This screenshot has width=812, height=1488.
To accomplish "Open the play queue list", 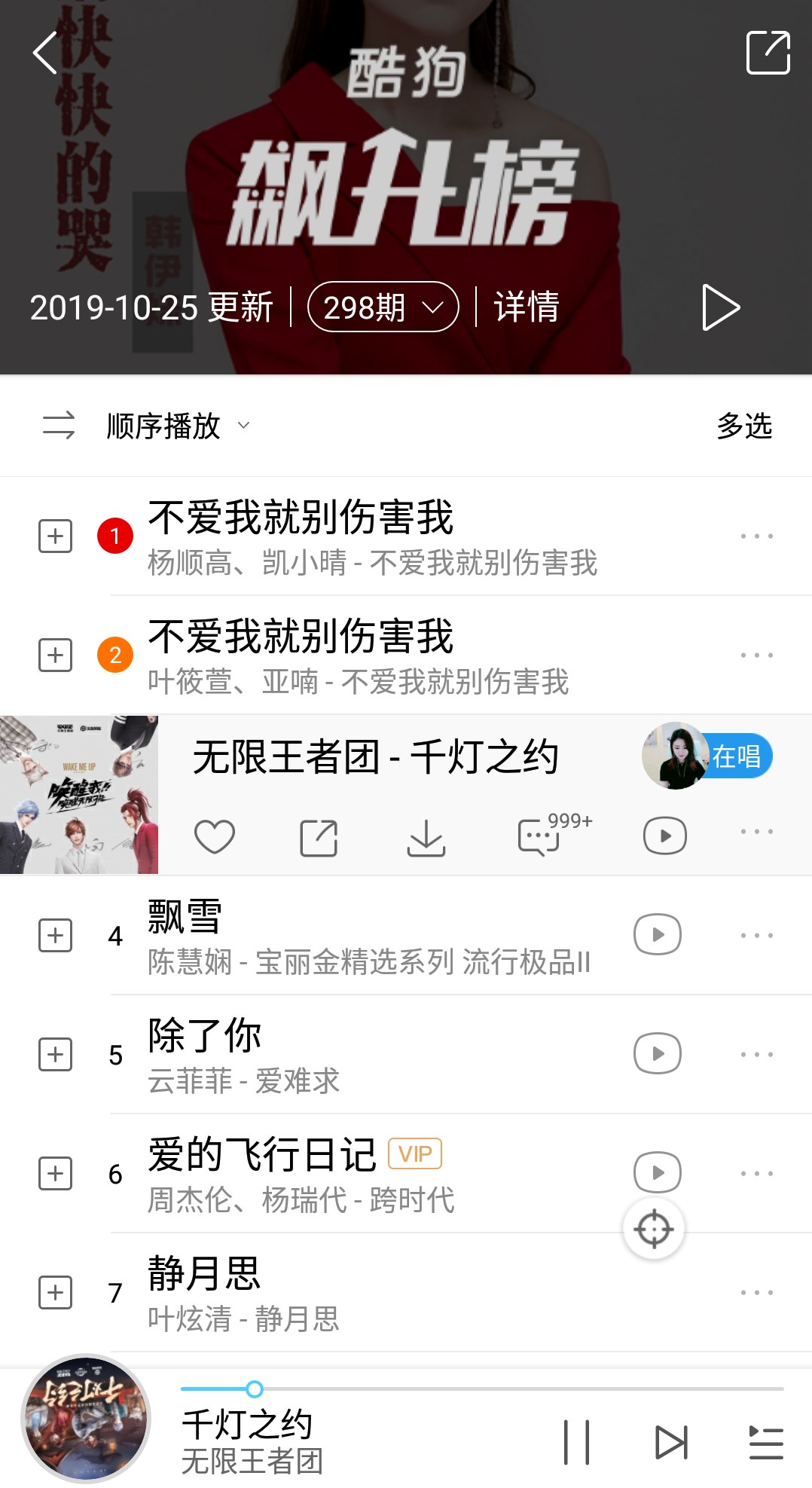I will point(766,1442).
